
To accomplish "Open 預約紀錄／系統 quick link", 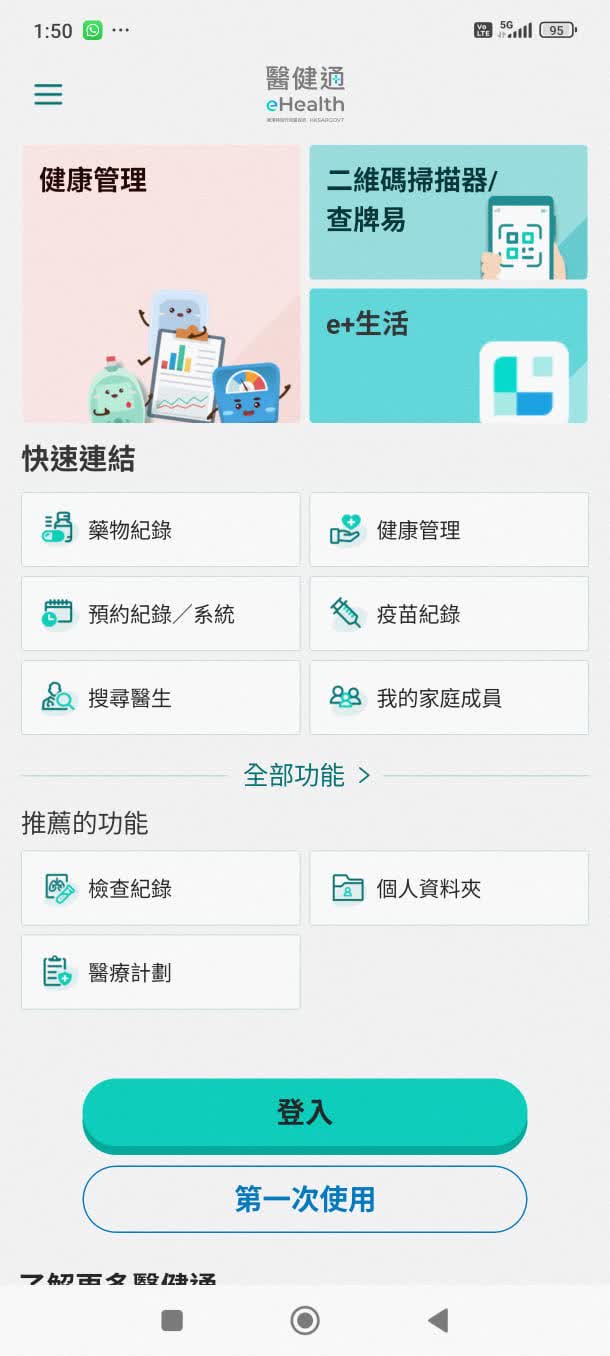I will pos(161,614).
